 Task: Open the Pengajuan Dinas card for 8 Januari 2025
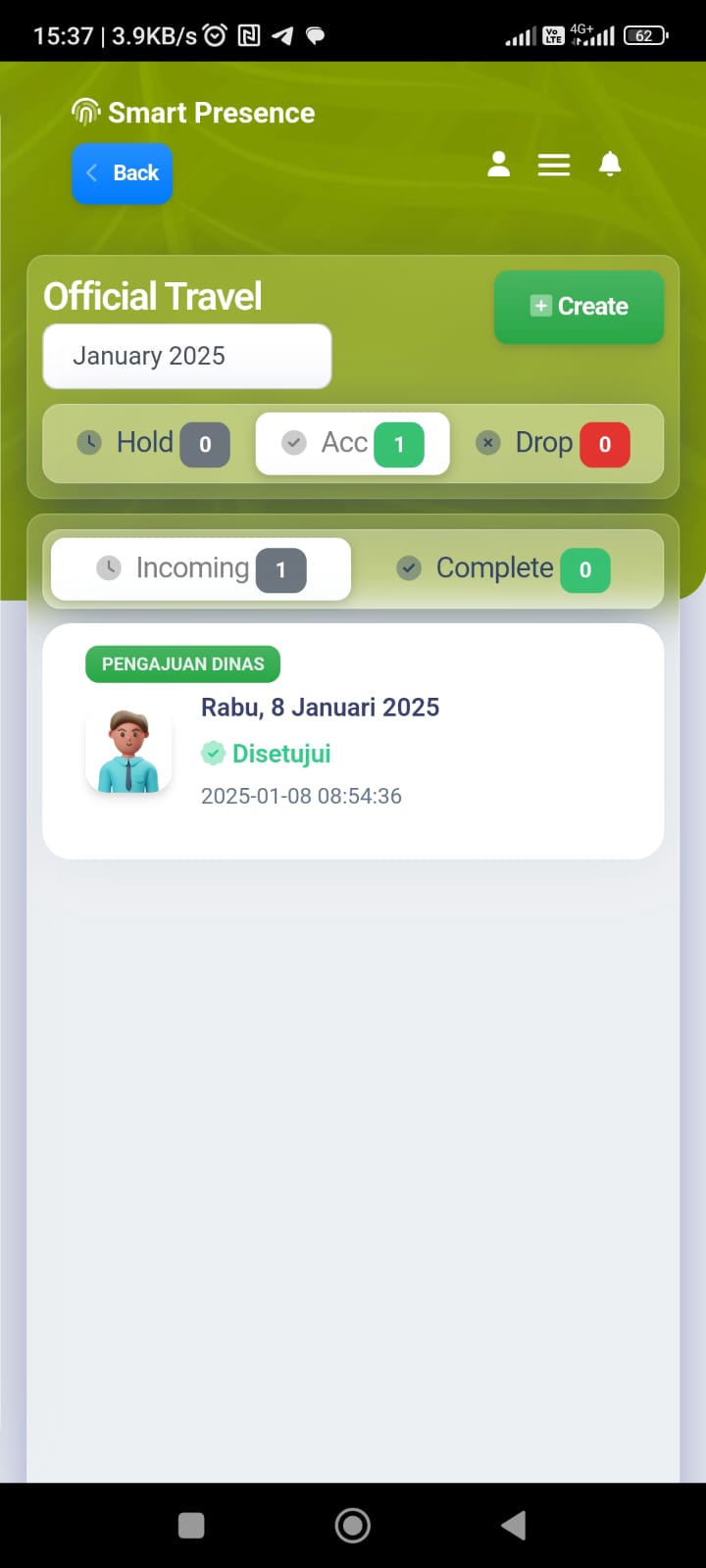coord(353,742)
